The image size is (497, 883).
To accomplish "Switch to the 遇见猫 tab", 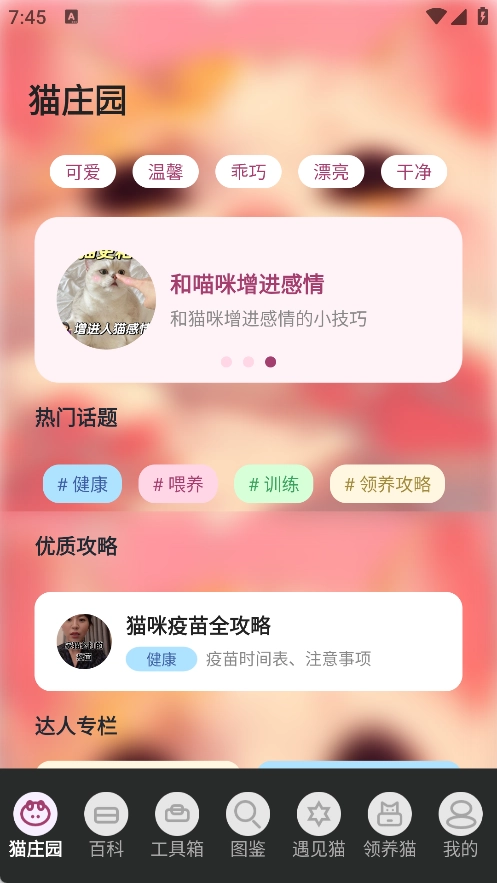I will tap(319, 825).
